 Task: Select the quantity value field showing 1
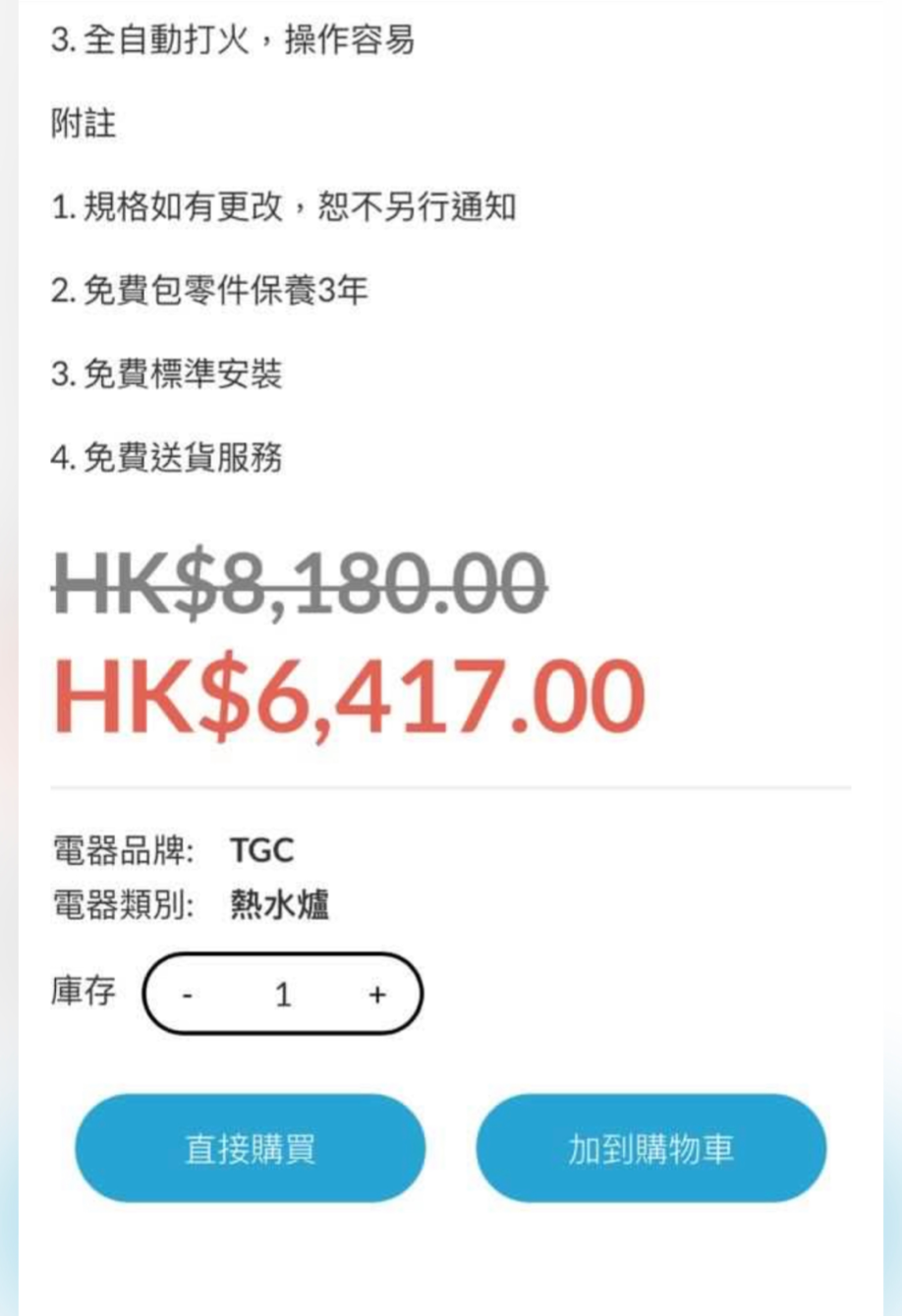(283, 996)
